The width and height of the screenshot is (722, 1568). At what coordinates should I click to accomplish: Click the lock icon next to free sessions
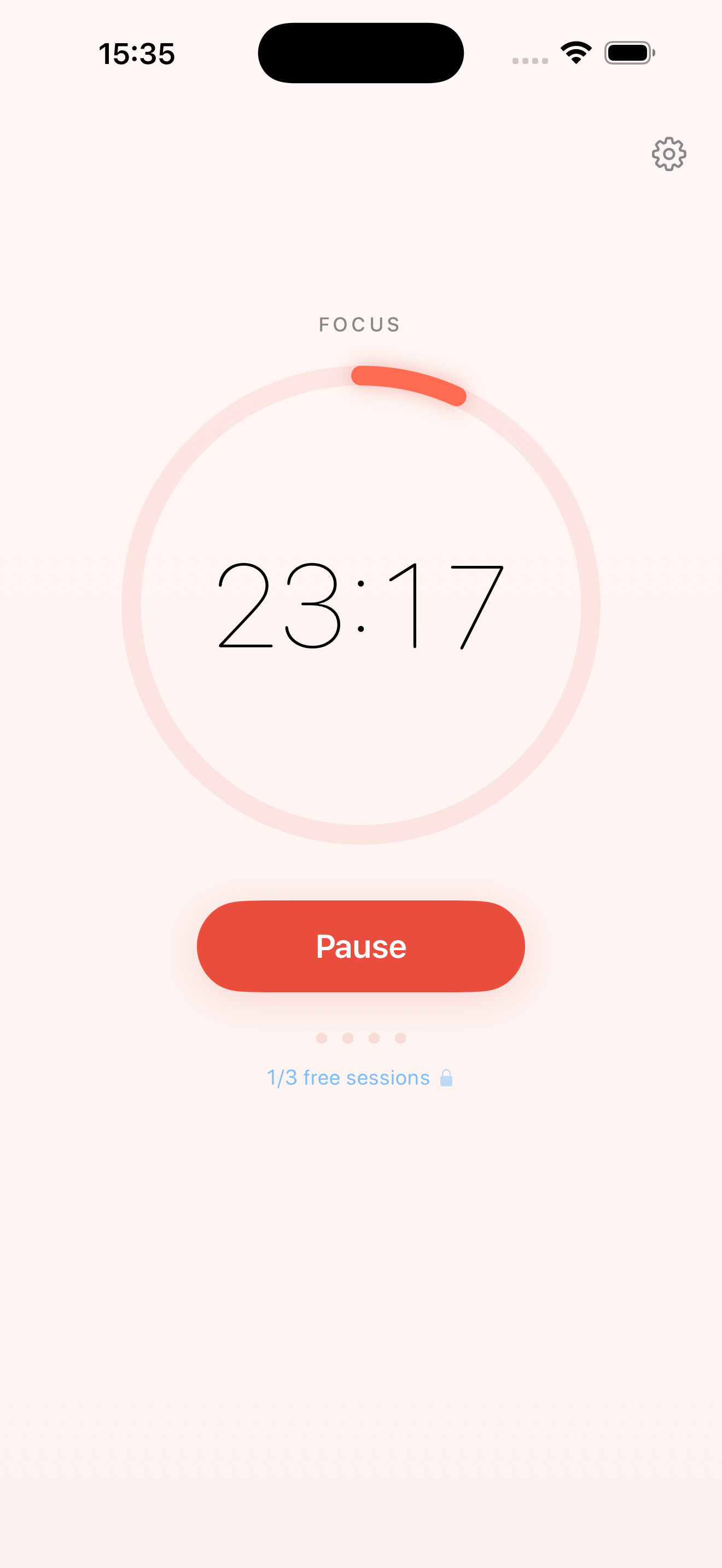point(446,1077)
